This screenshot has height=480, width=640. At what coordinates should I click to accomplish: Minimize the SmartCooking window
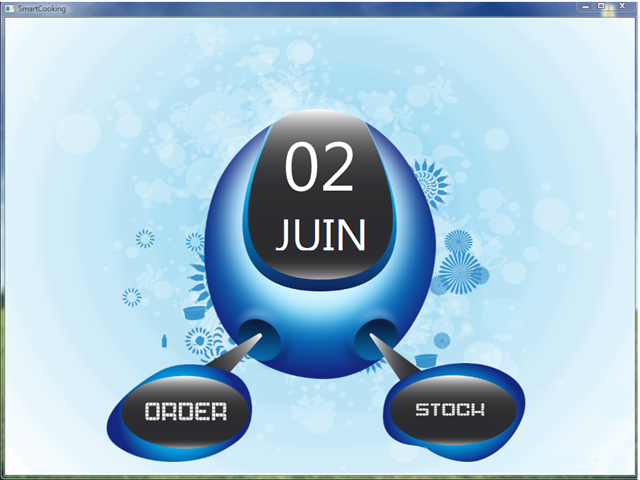(584, 6)
